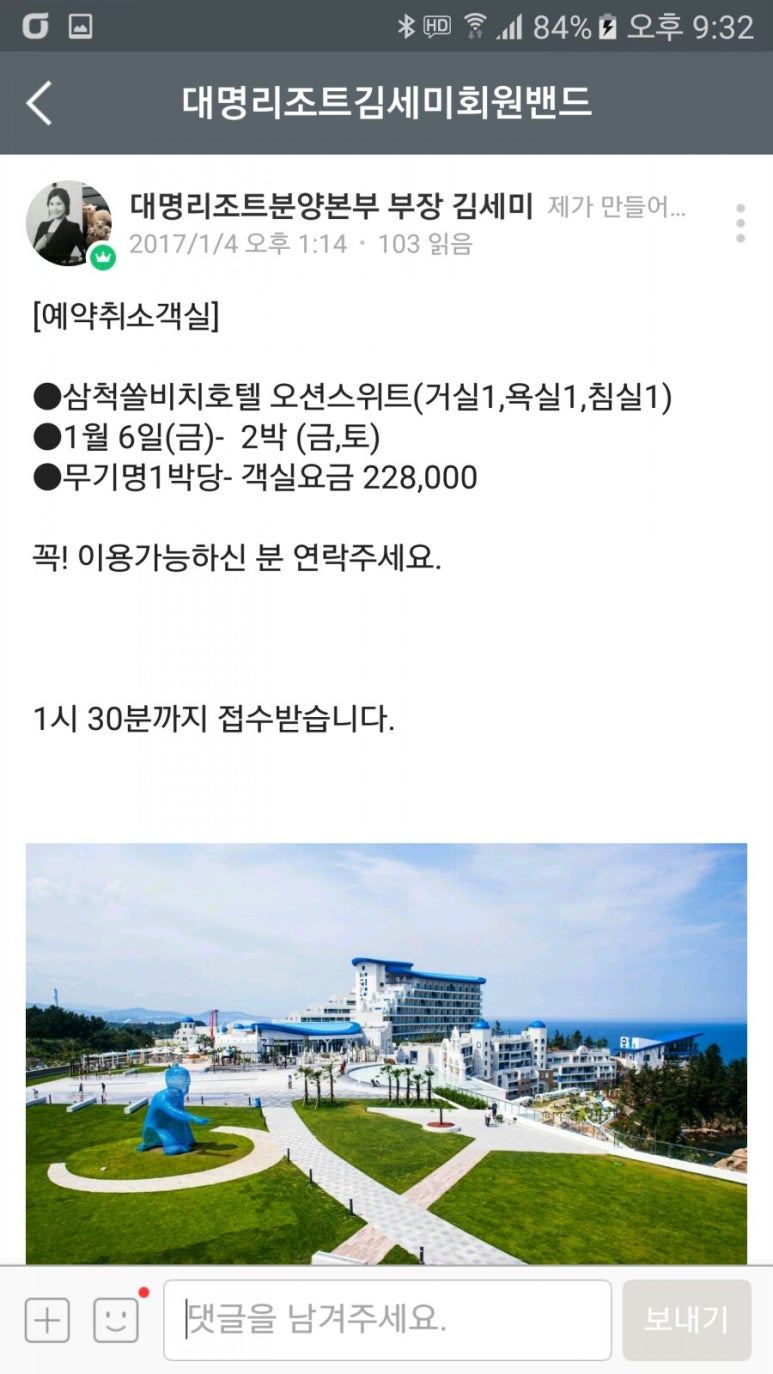Open 김세미's profile picture

pos(68,223)
